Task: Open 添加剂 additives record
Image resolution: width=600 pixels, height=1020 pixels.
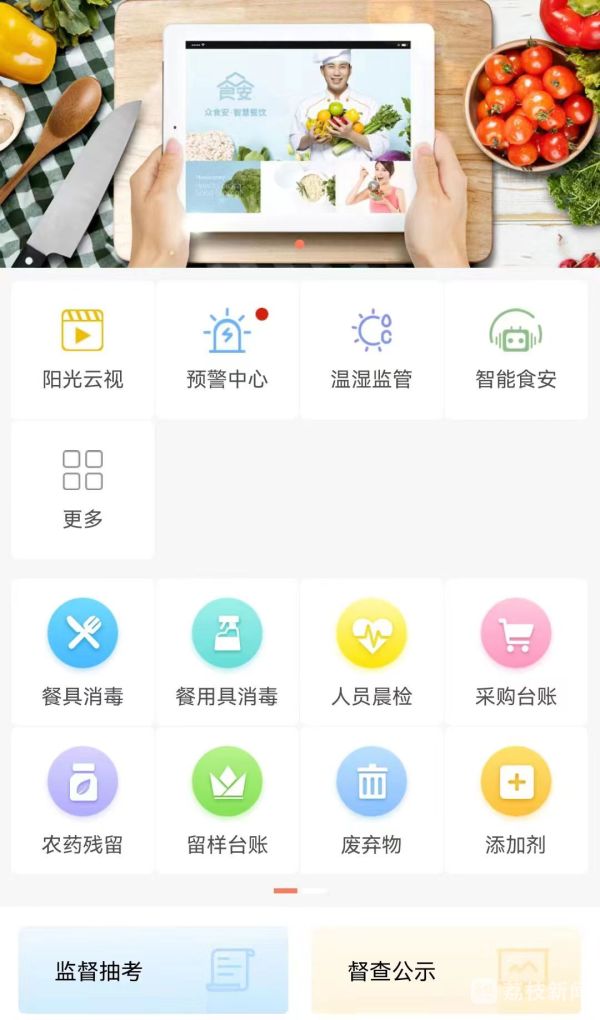Action: pyautogui.click(x=516, y=800)
